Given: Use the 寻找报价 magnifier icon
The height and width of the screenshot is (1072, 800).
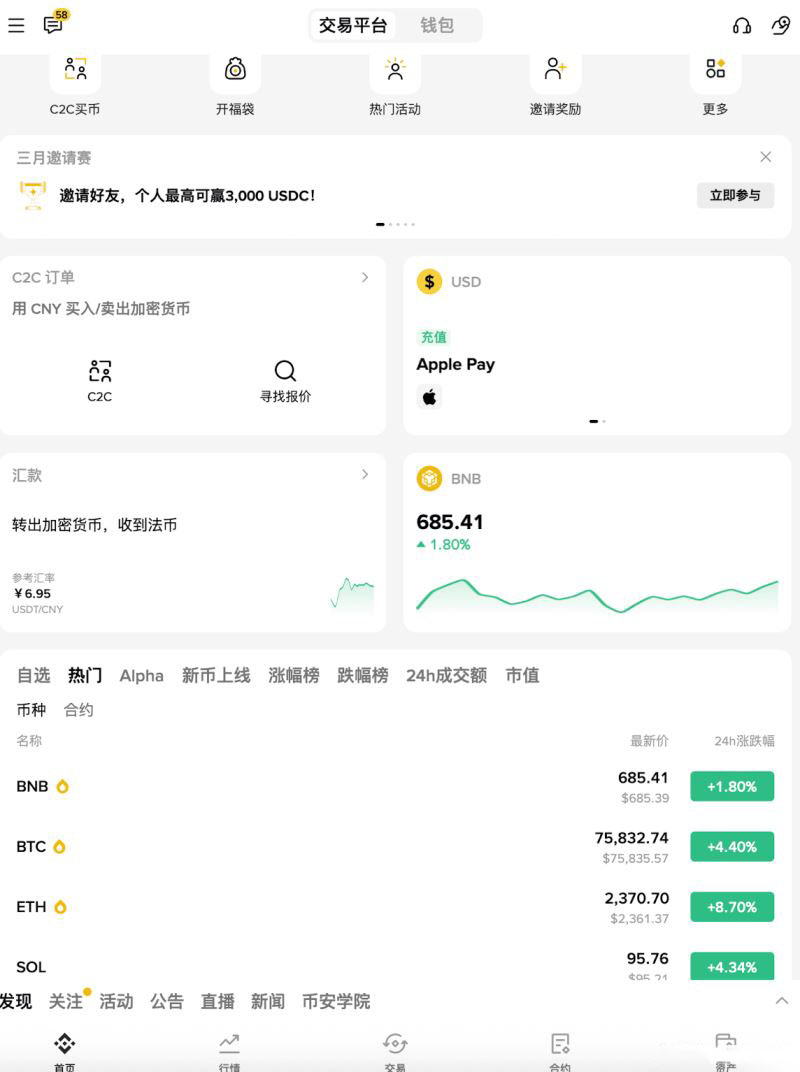Looking at the screenshot, I should [285, 370].
